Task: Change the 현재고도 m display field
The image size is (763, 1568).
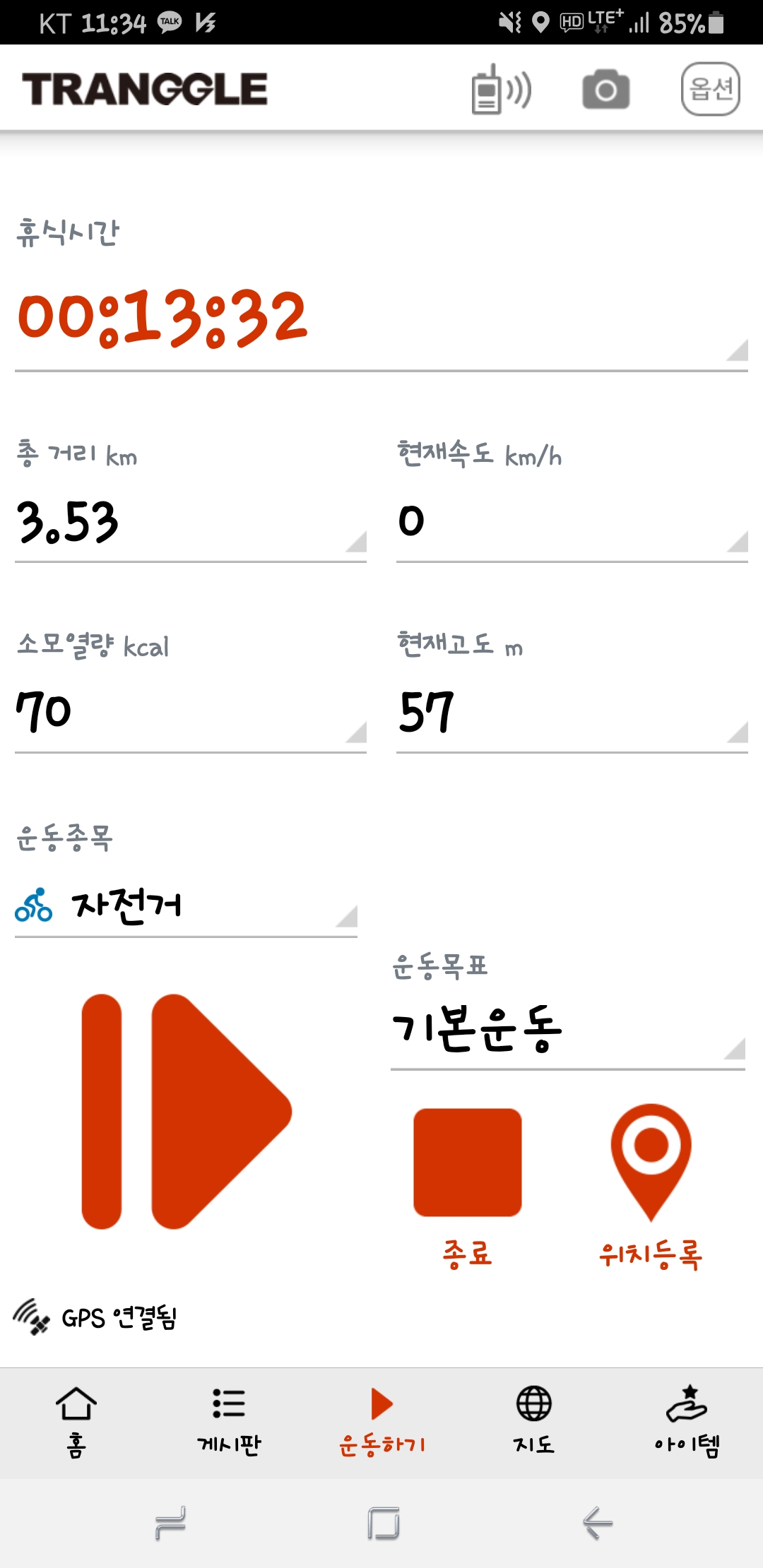Action: (x=572, y=712)
